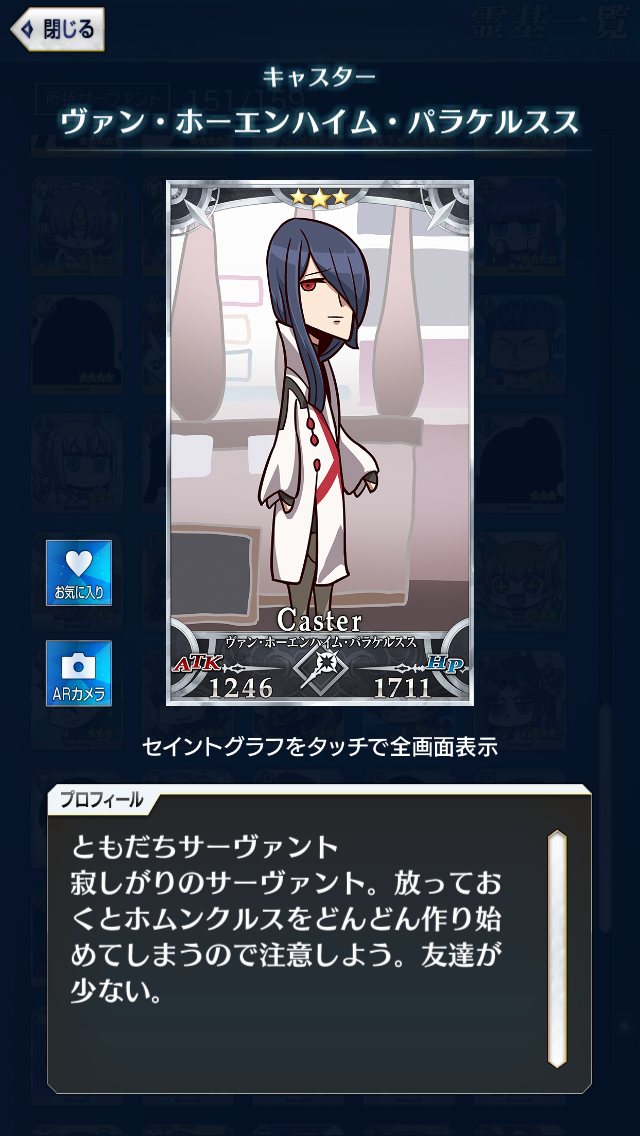
Task: Show the Paracelsus Saint Graph card fullscreen
Action: tap(319, 442)
